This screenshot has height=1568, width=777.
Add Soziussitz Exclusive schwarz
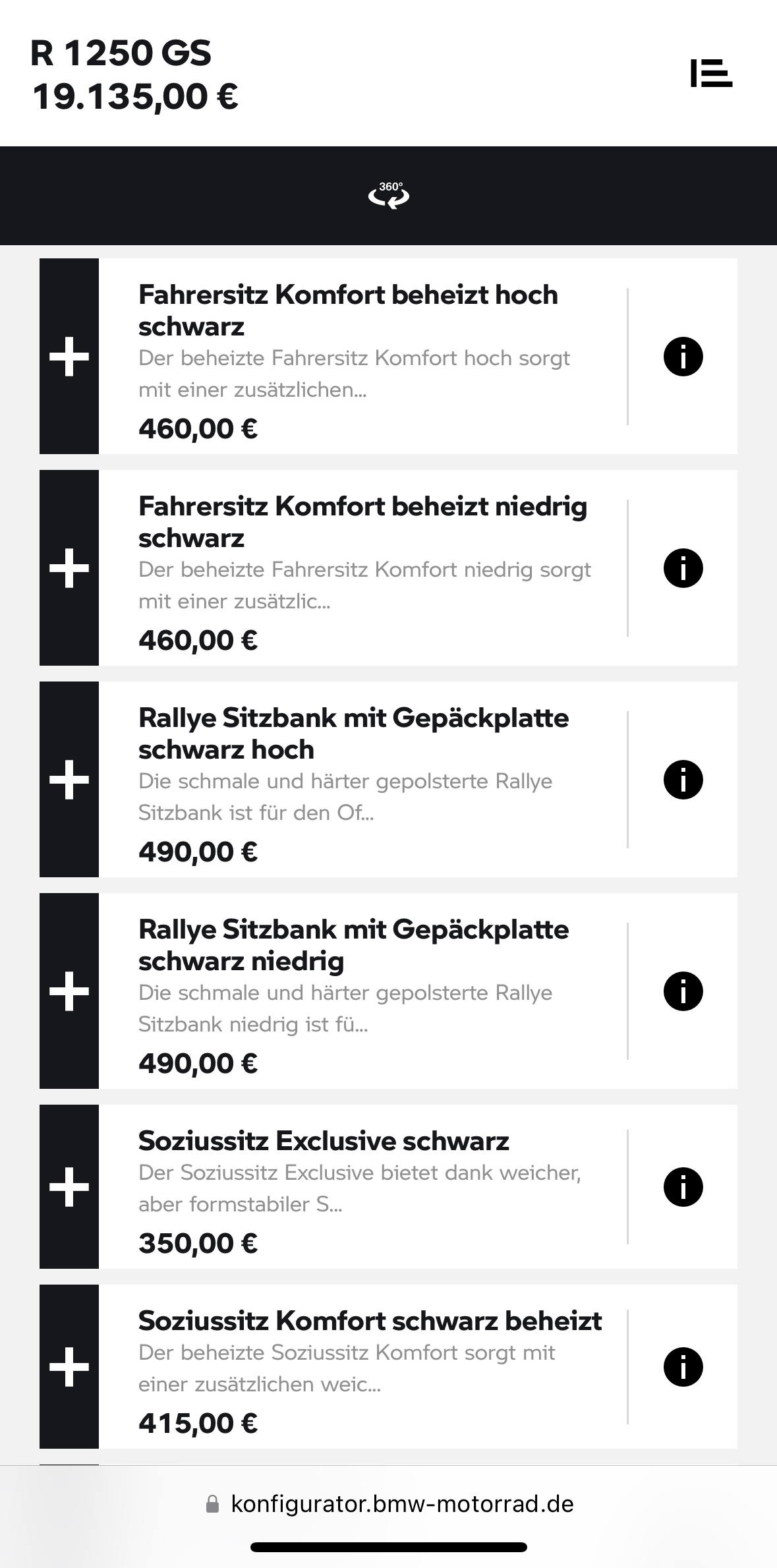pos(69,1187)
